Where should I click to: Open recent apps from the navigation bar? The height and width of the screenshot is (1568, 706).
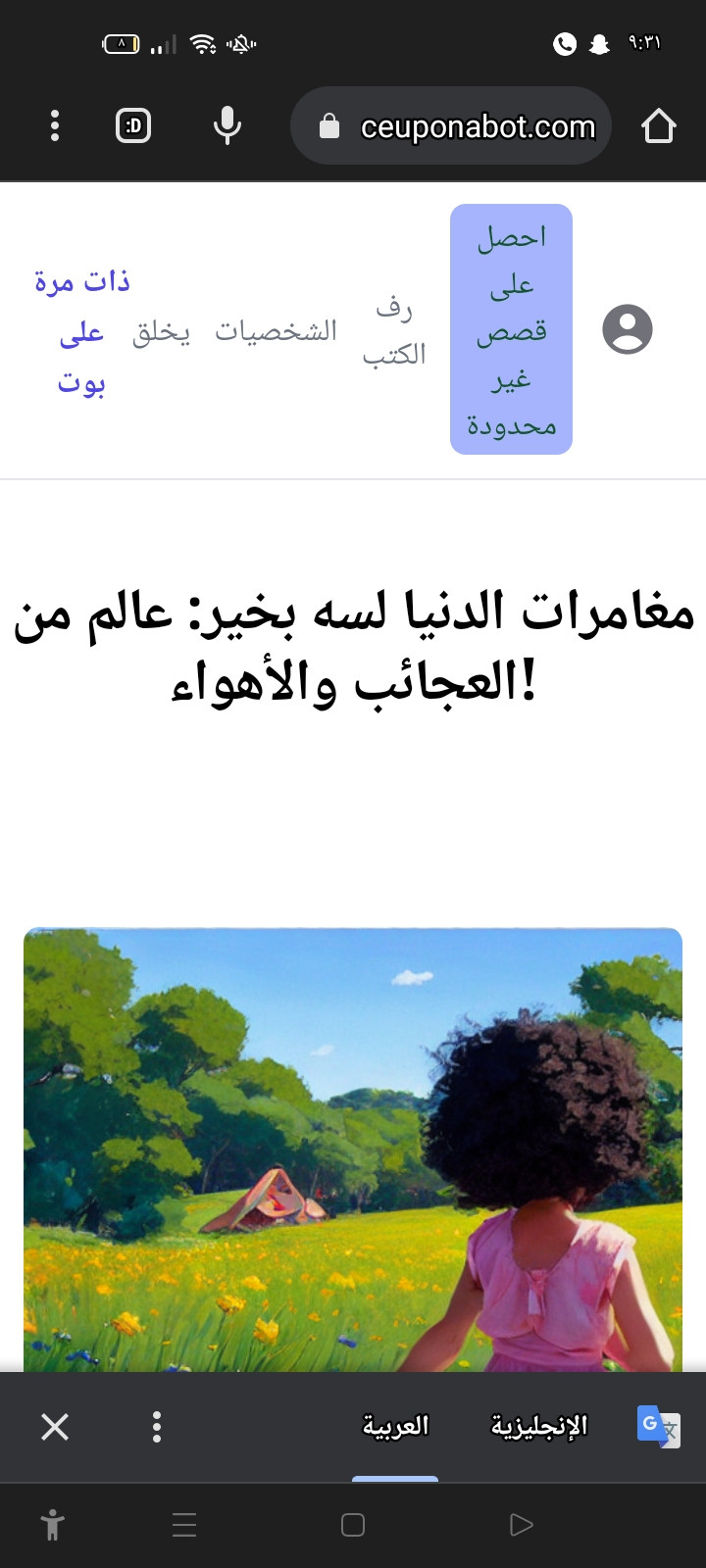[184, 1525]
